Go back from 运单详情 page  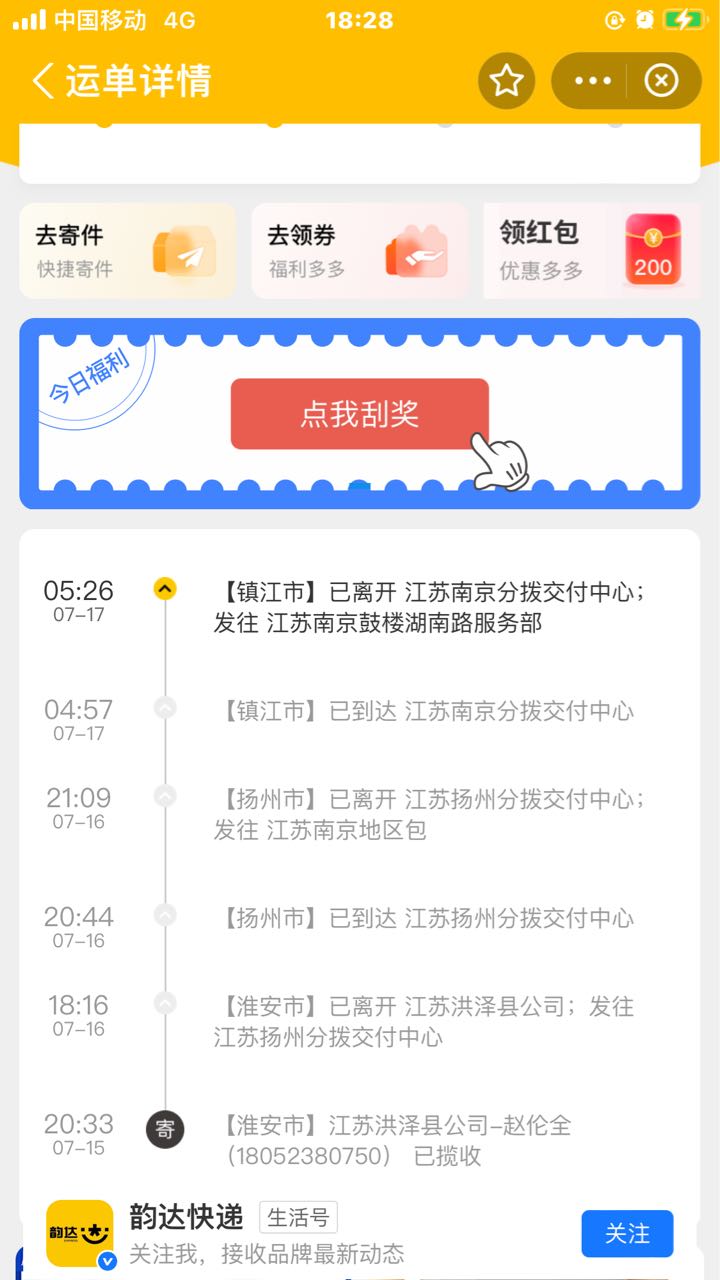tap(42, 81)
